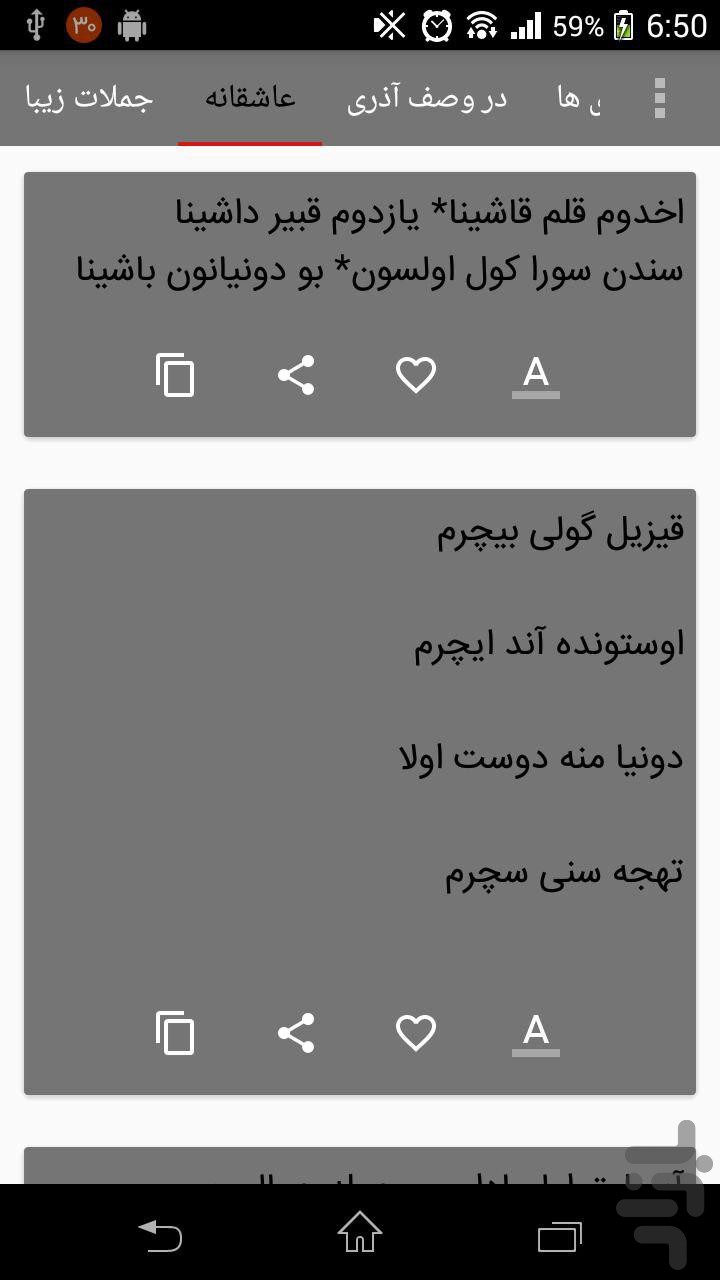Share the اخدوم قلم قاشینا poem
This screenshot has width=720, height=1280.
[296, 375]
